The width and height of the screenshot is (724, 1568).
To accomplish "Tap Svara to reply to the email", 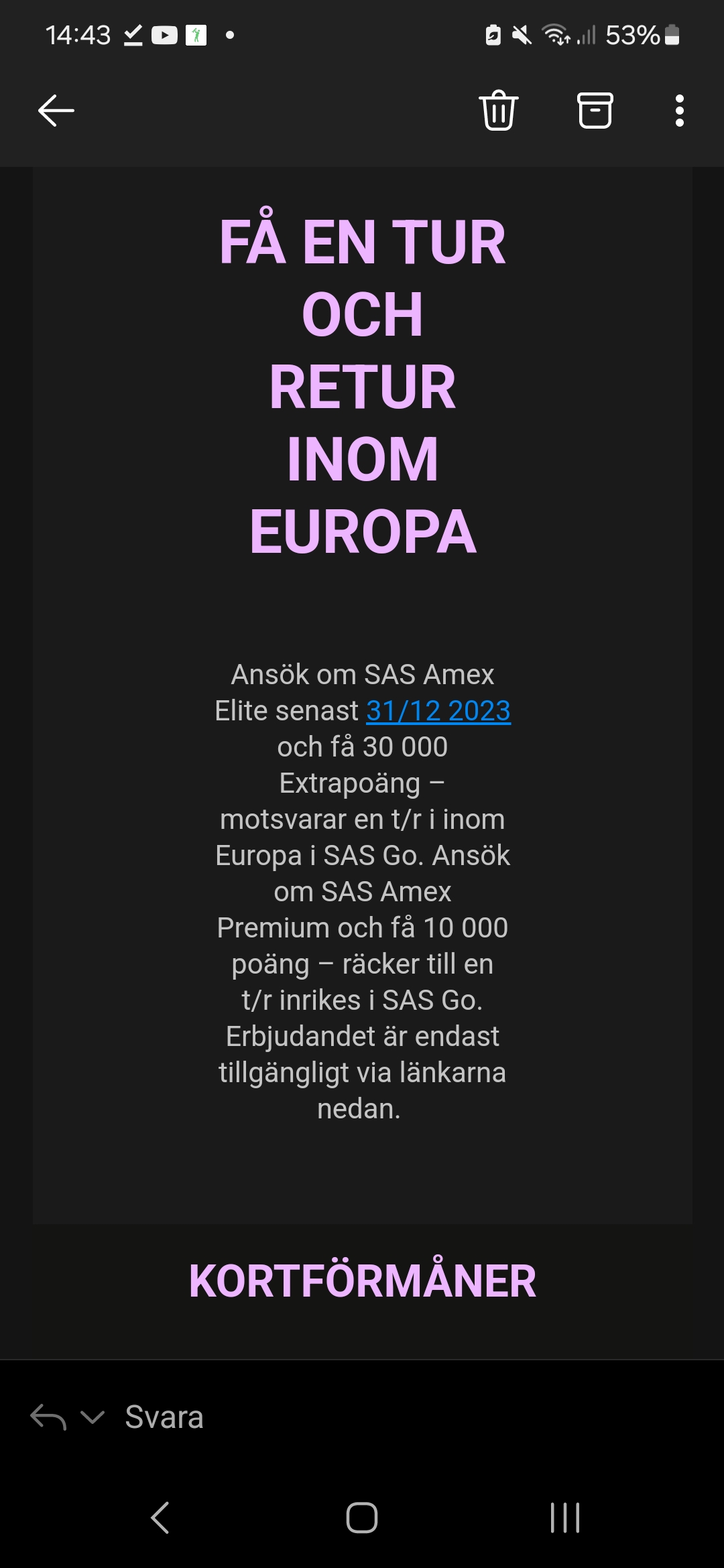I will 164,1417.
